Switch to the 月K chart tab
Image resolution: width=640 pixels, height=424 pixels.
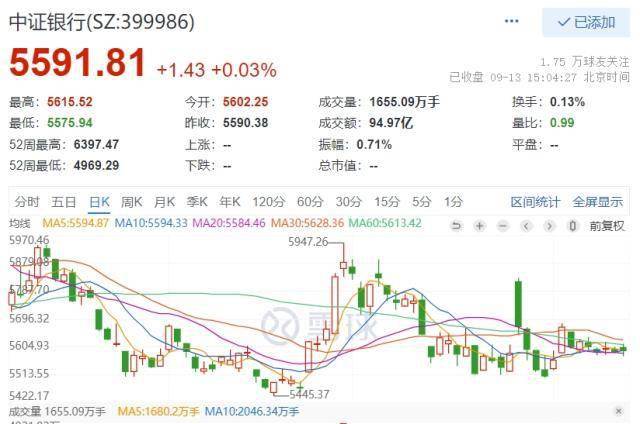point(165,201)
